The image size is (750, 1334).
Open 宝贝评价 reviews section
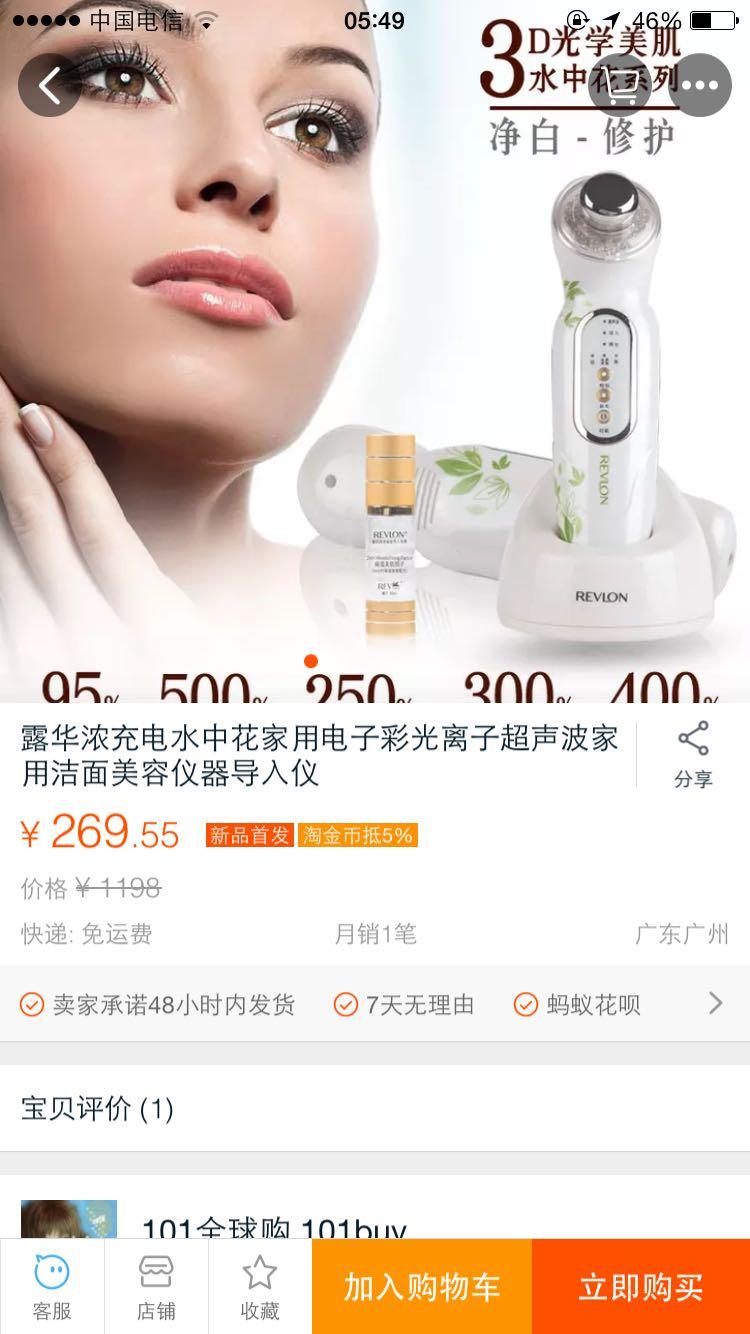[x=375, y=1108]
